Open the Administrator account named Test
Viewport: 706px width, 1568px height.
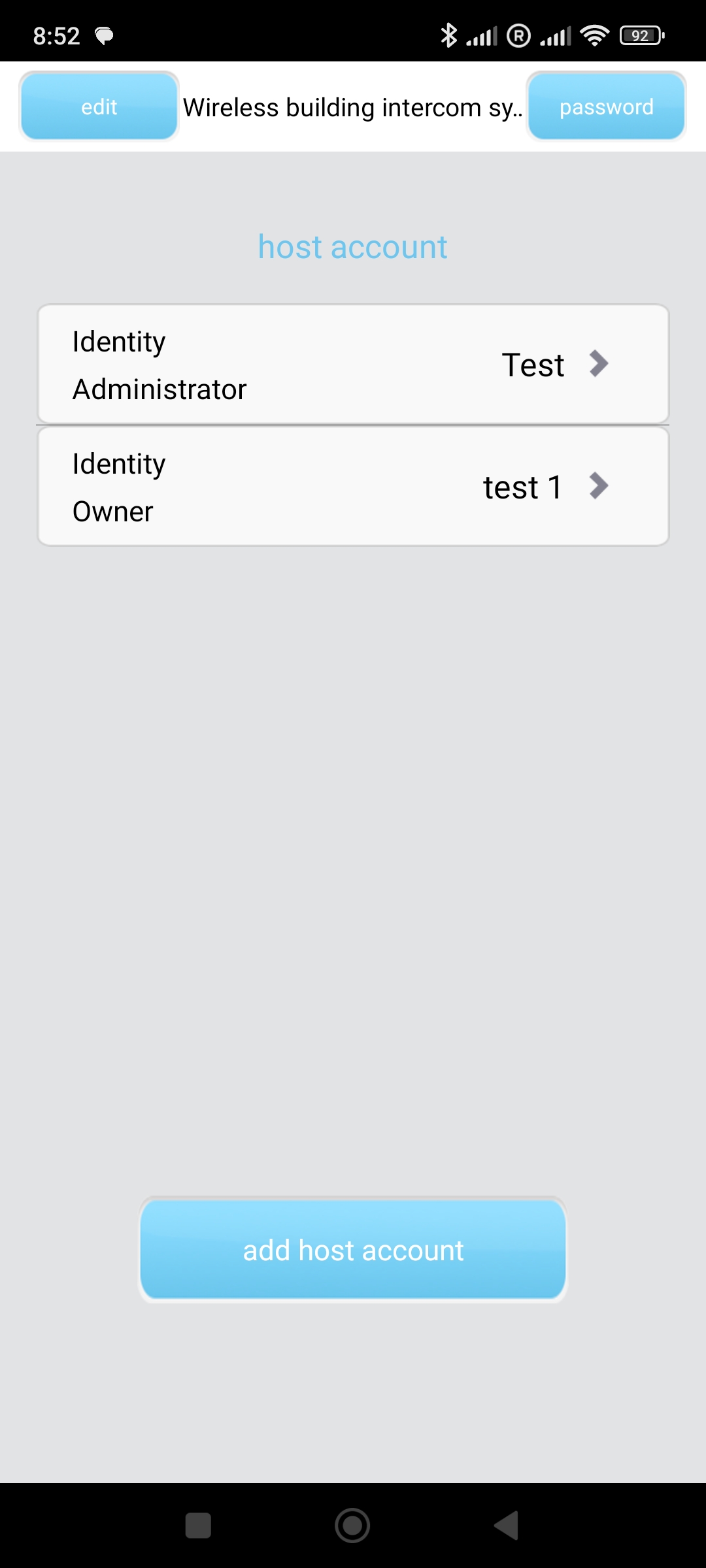pos(353,364)
